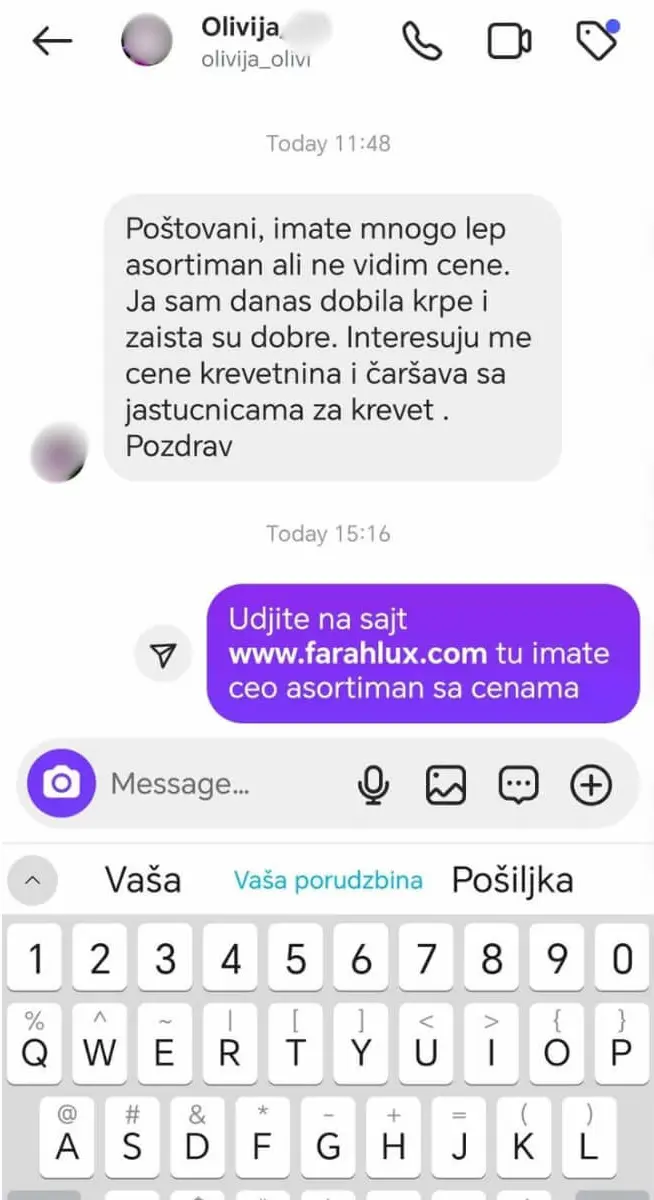The height and width of the screenshot is (1200, 654).
Task: Forward the farahlux.com message via share icon
Action: [163, 654]
